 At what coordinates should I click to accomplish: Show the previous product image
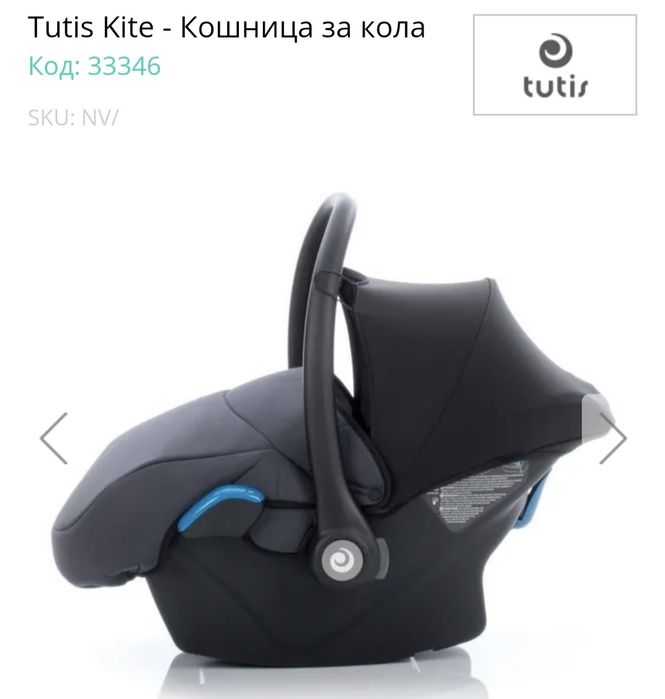tap(54, 437)
